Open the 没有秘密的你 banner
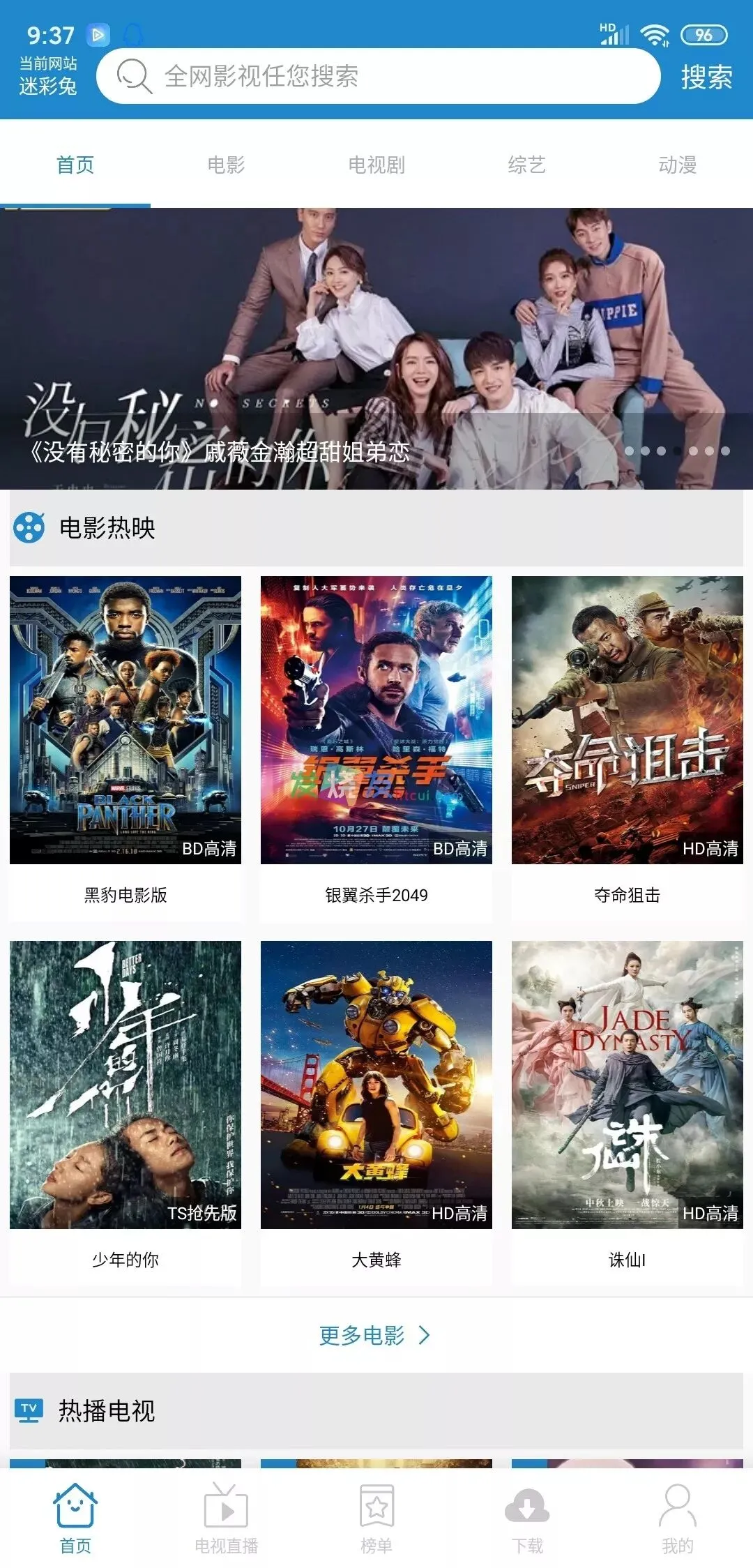753x1568 pixels. pos(376,349)
